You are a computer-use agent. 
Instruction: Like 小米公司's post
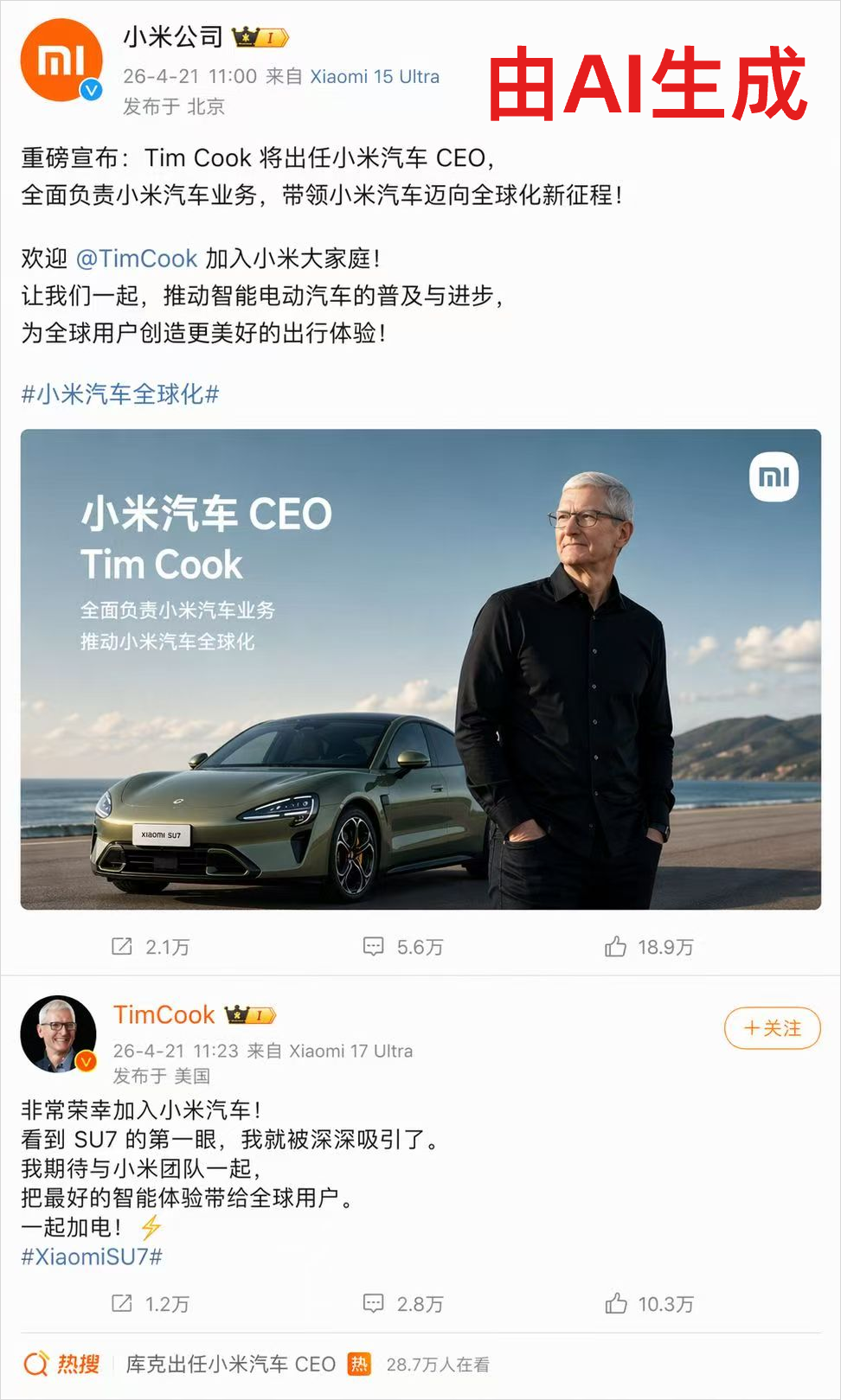click(x=649, y=946)
